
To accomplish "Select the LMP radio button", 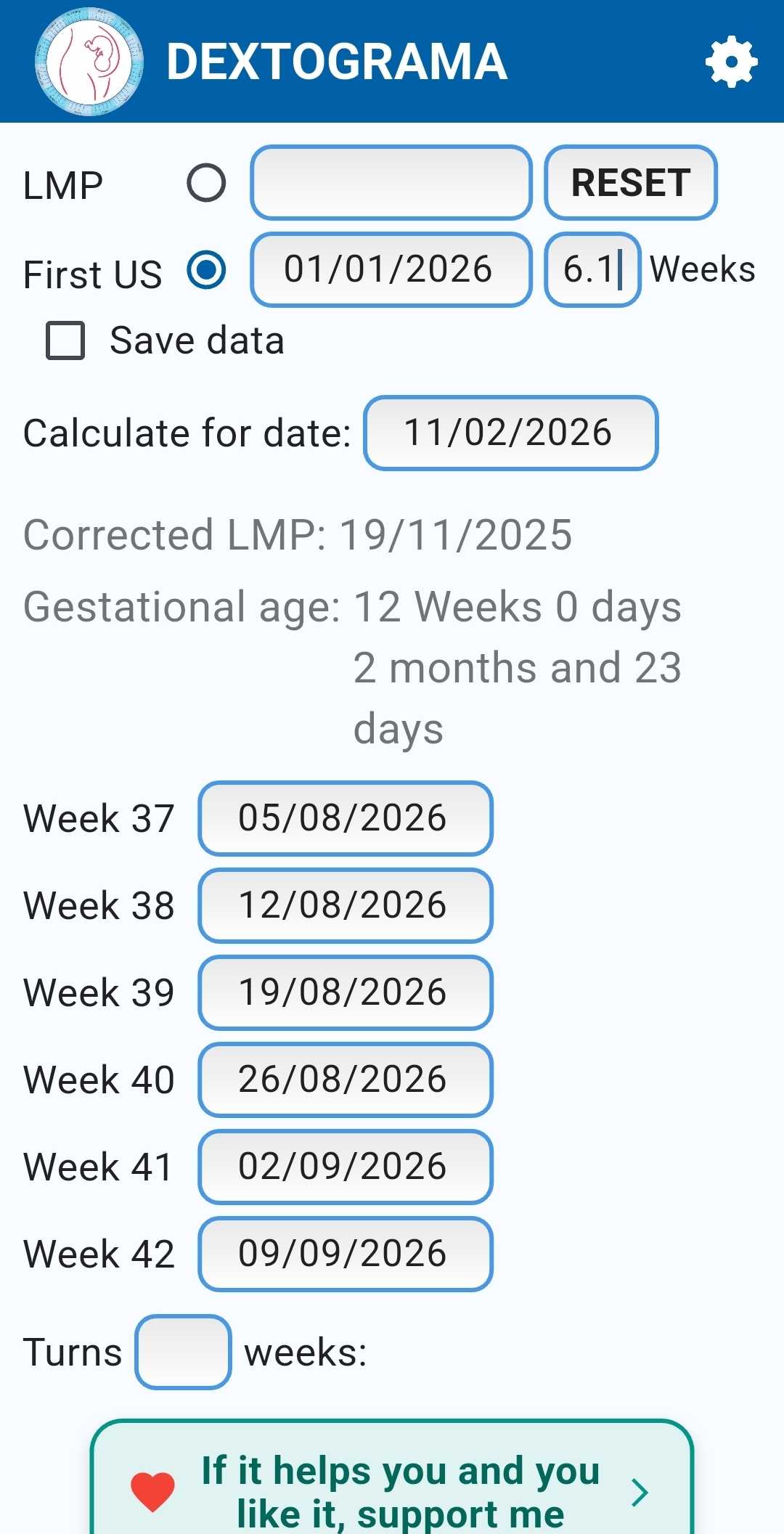I will [x=206, y=183].
